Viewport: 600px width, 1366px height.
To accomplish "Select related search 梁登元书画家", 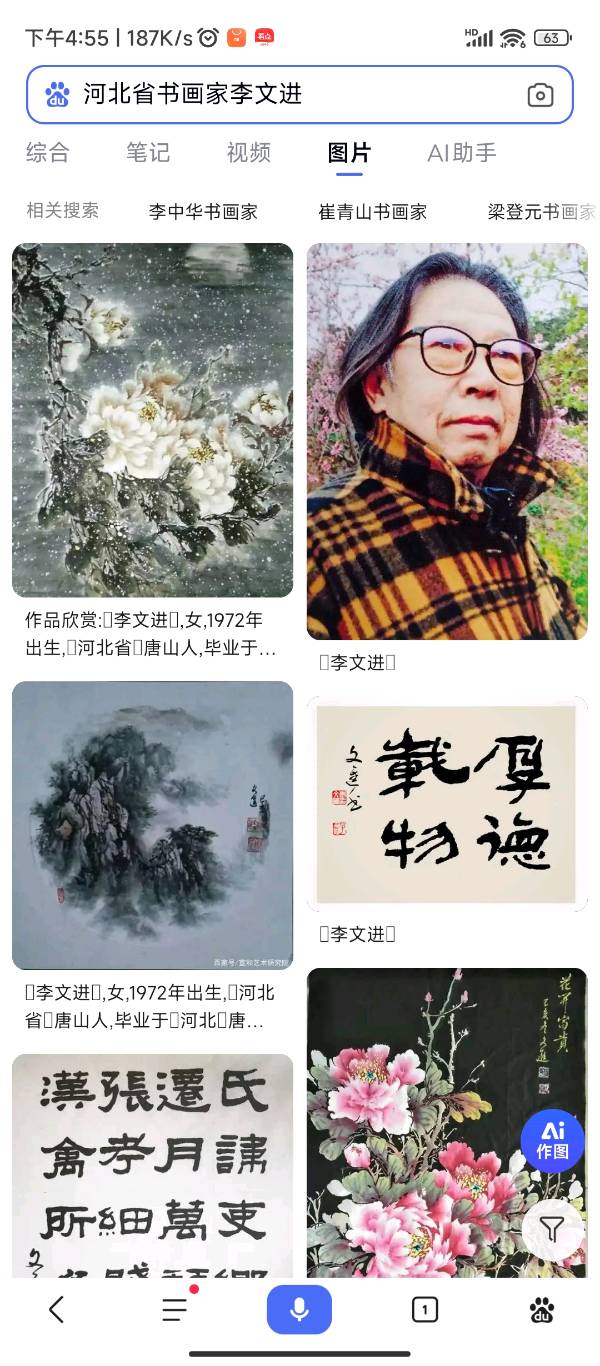I will [x=541, y=212].
